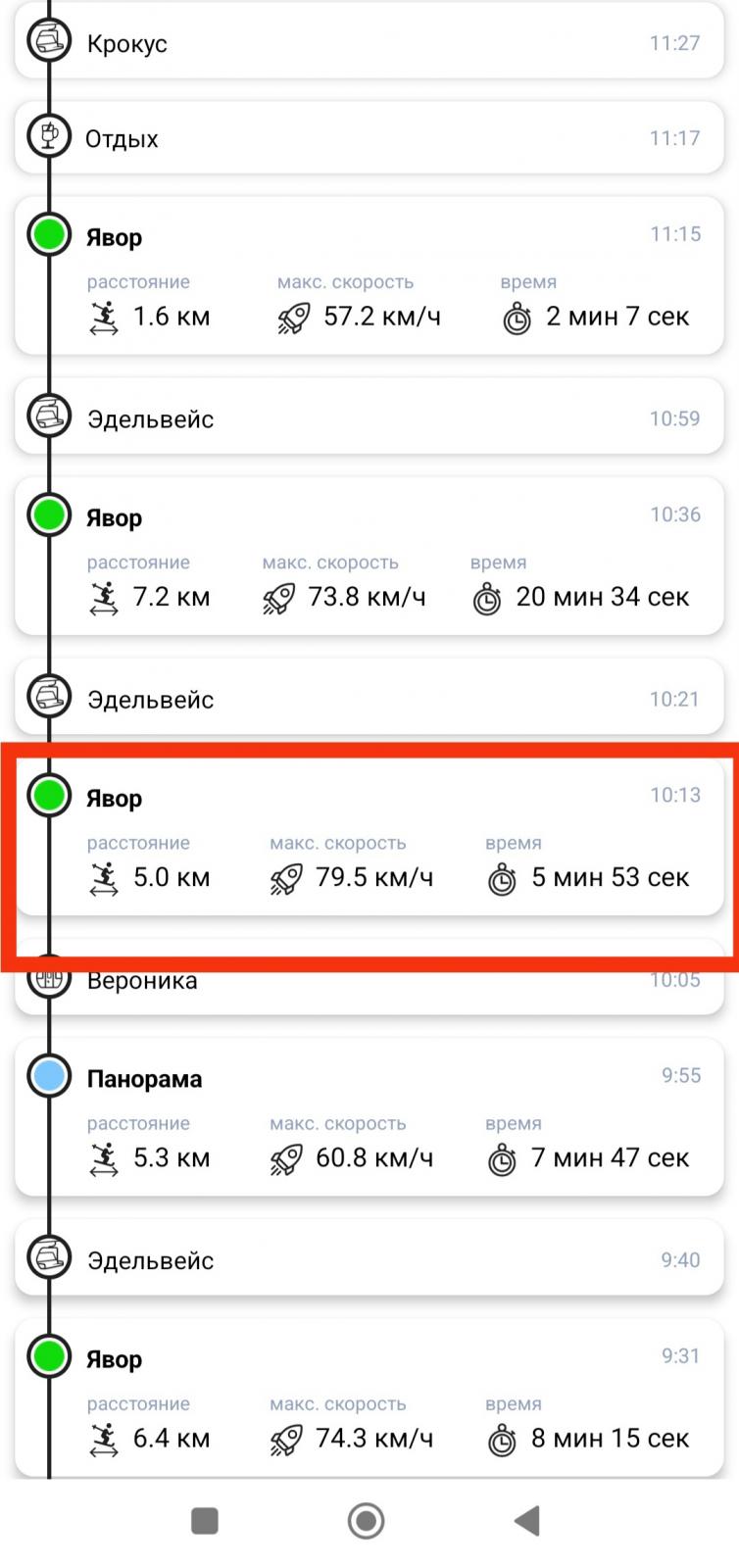Viewport: 739px width, 1568px height.
Task: View the Явор run recorded at 9:31
Action: click(x=369, y=1398)
